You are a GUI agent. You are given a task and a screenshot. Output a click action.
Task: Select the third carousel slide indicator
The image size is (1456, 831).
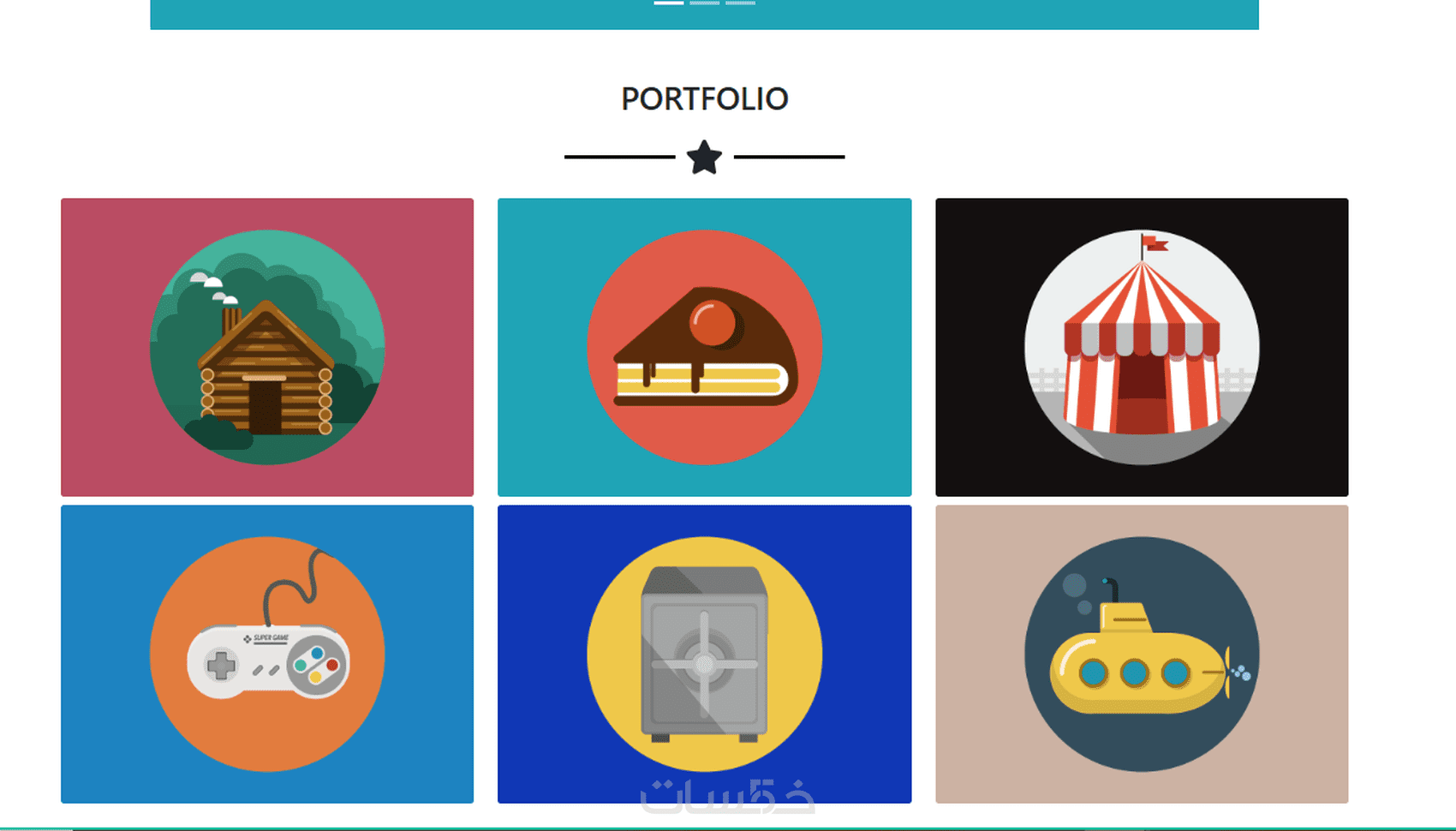pyautogui.click(x=741, y=3)
